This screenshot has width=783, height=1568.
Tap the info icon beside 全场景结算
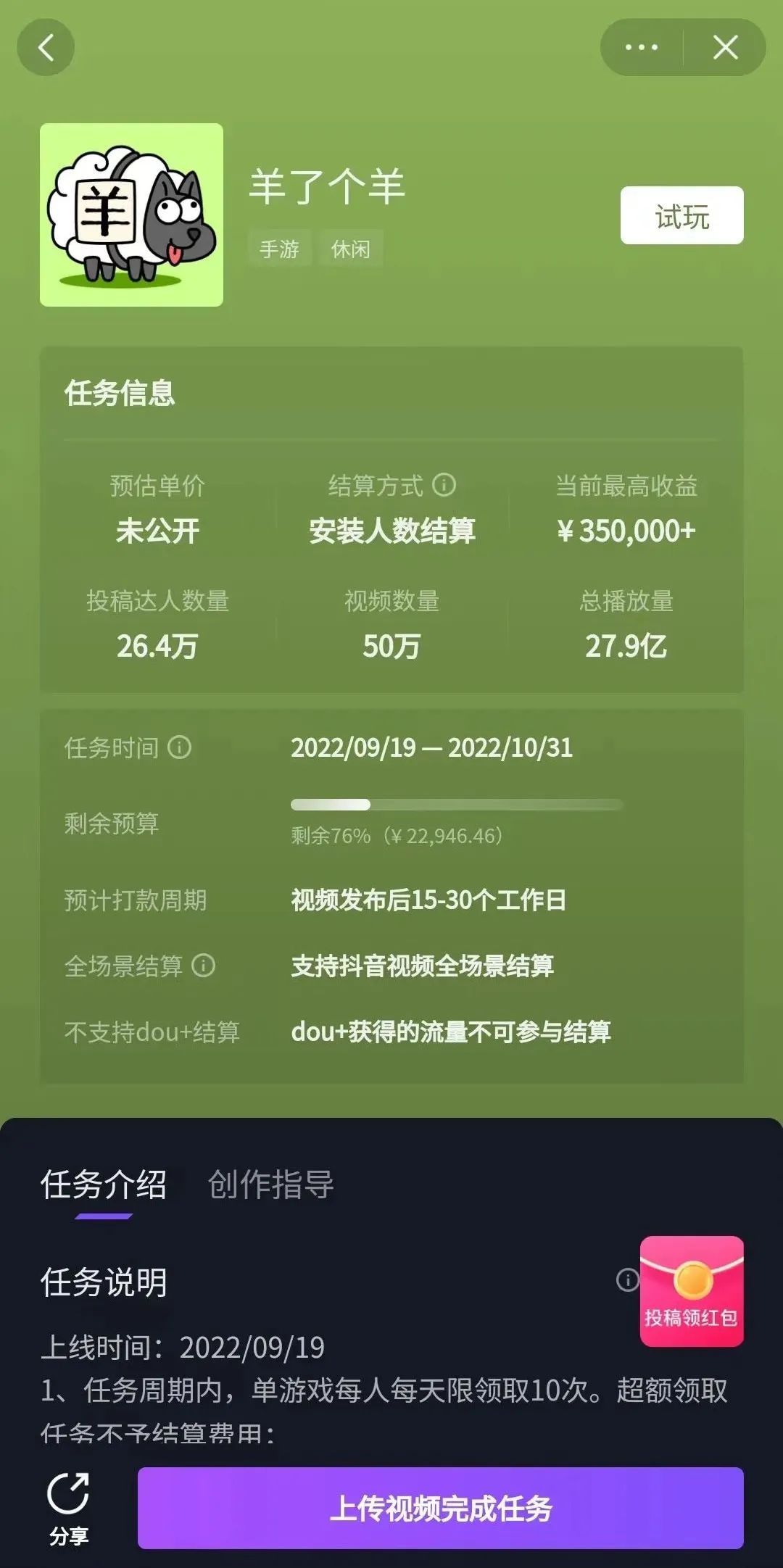[206, 966]
